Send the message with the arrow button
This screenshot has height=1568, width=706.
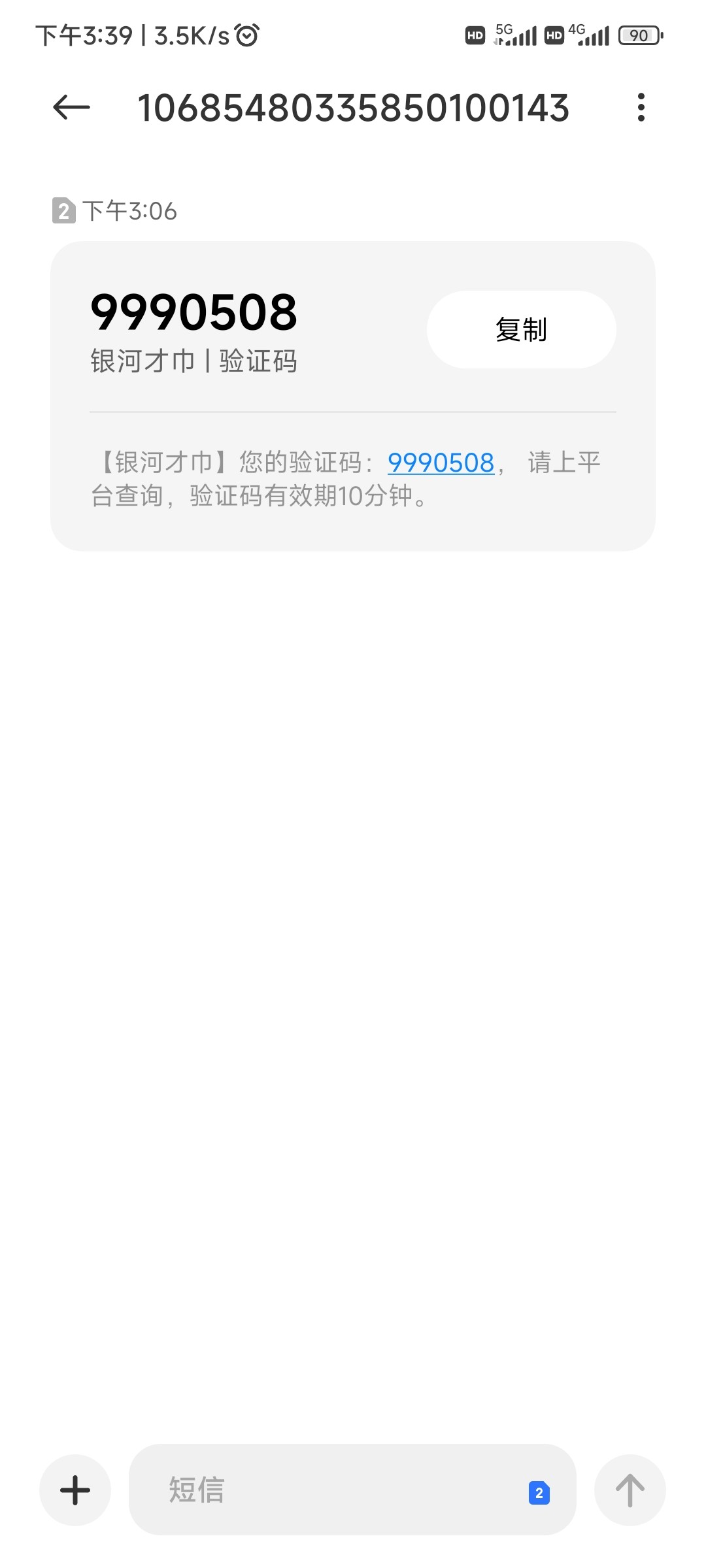[630, 1490]
